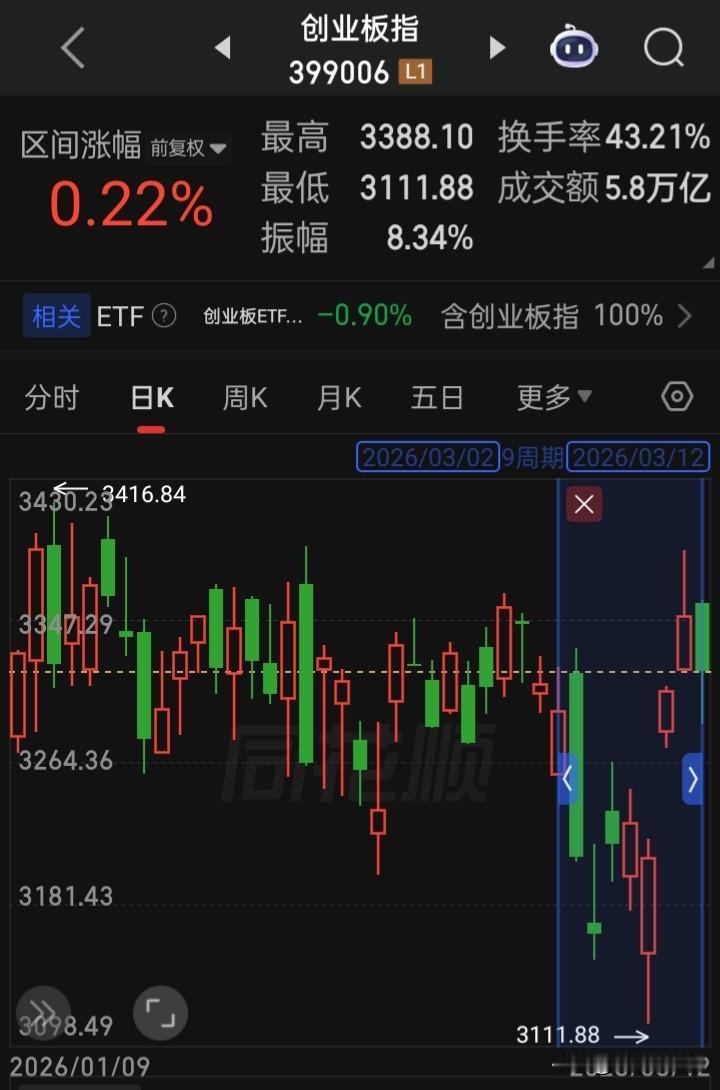The width and height of the screenshot is (720, 1090).
Task: Click the next stock arrow right of 创业板指
Action: (497, 47)
